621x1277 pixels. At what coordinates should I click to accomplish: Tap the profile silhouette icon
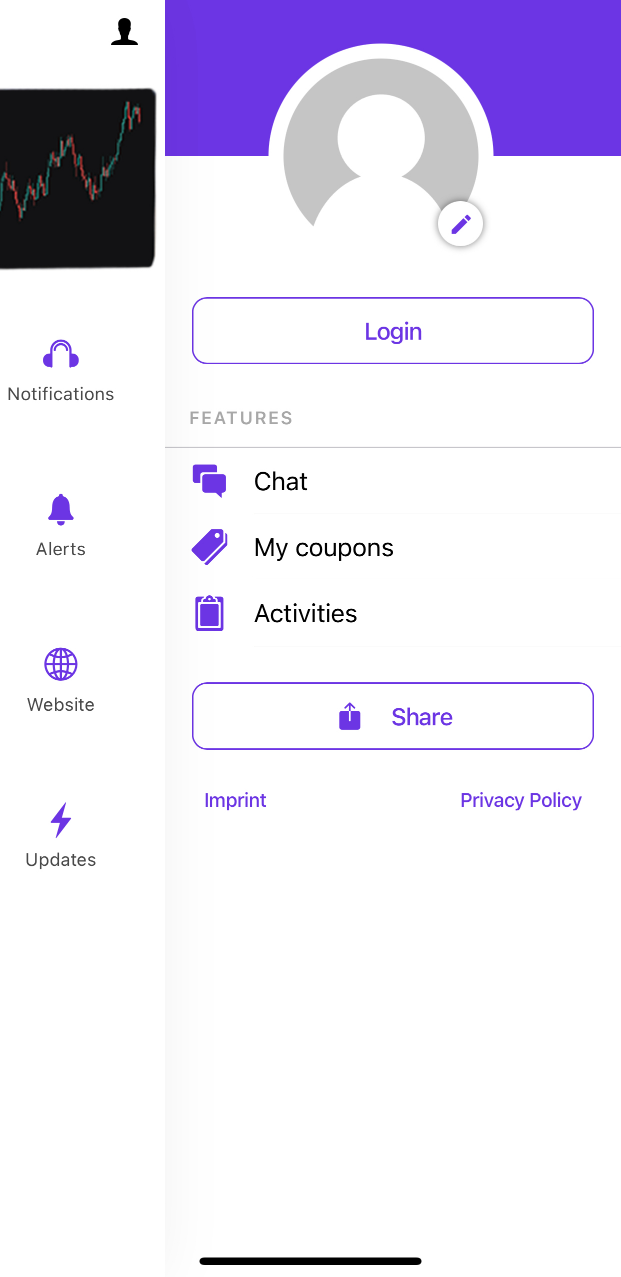[124, 32]
